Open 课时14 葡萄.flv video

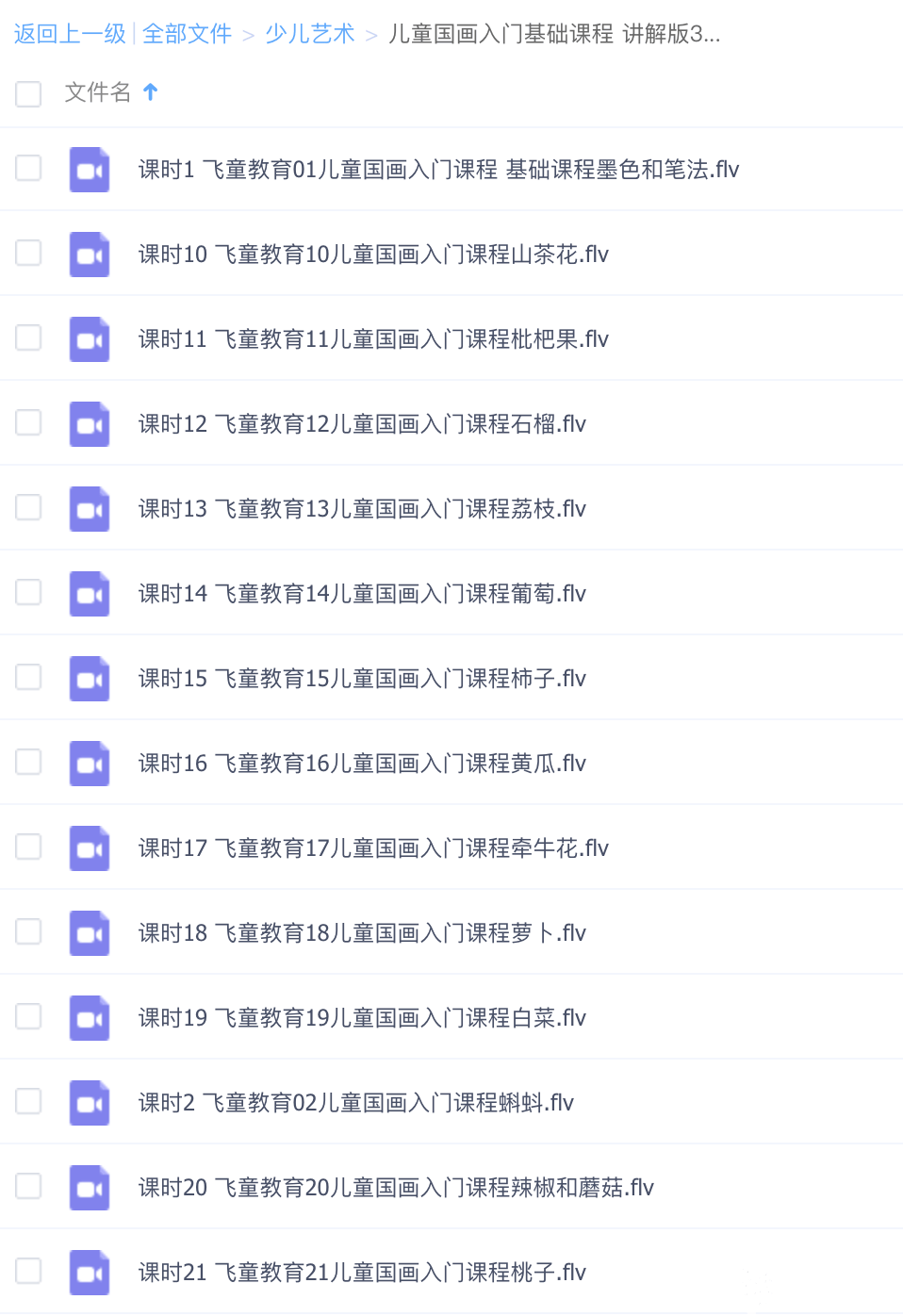point(362,594)
